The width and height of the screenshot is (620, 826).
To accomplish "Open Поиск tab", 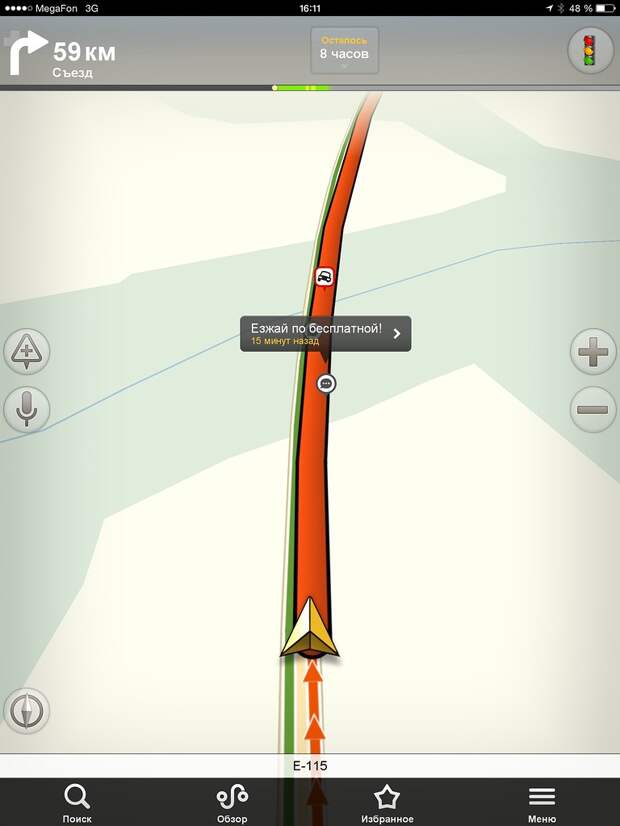I will (x=77, y=802).
